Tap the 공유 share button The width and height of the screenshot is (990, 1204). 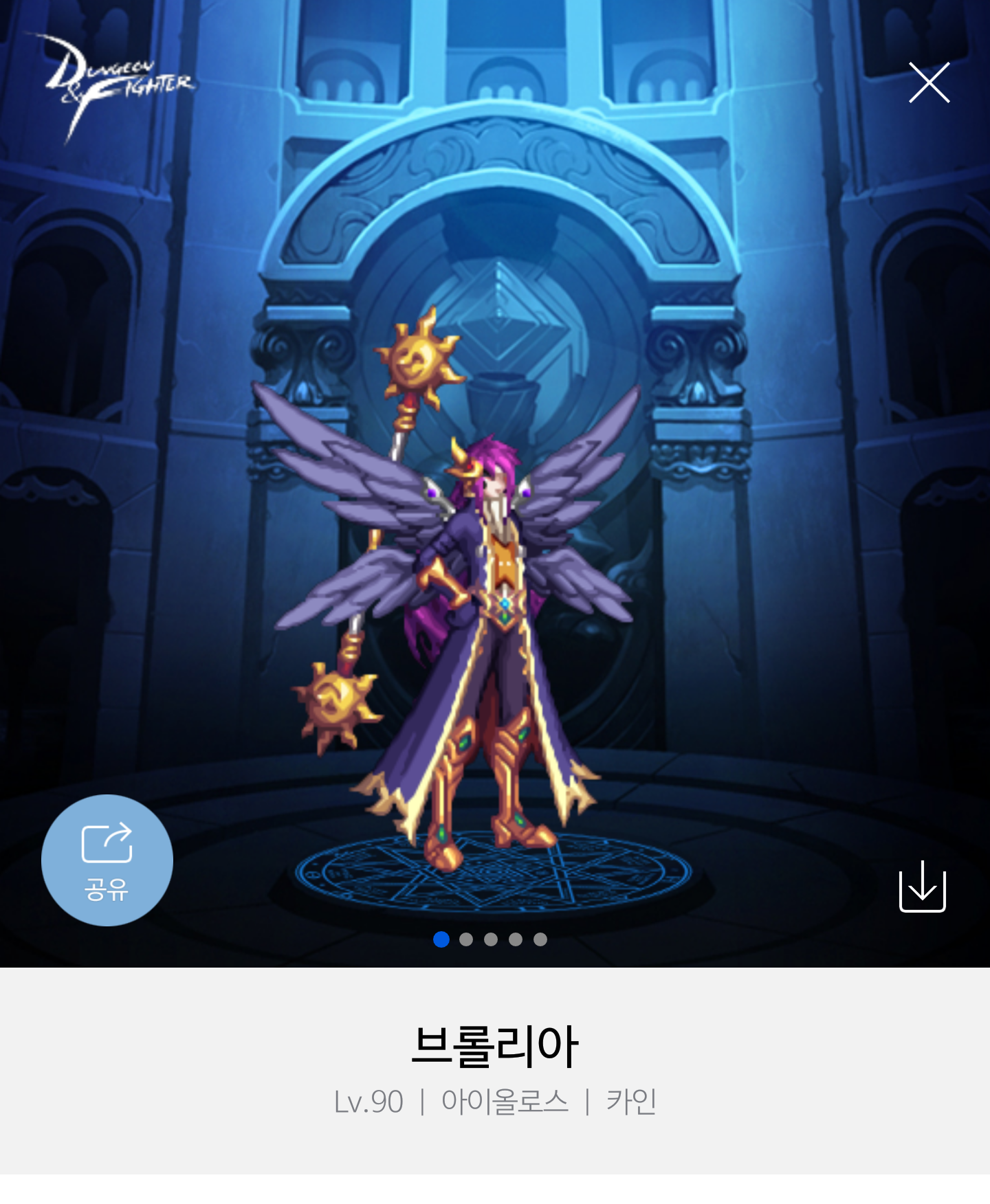point(107,860)
